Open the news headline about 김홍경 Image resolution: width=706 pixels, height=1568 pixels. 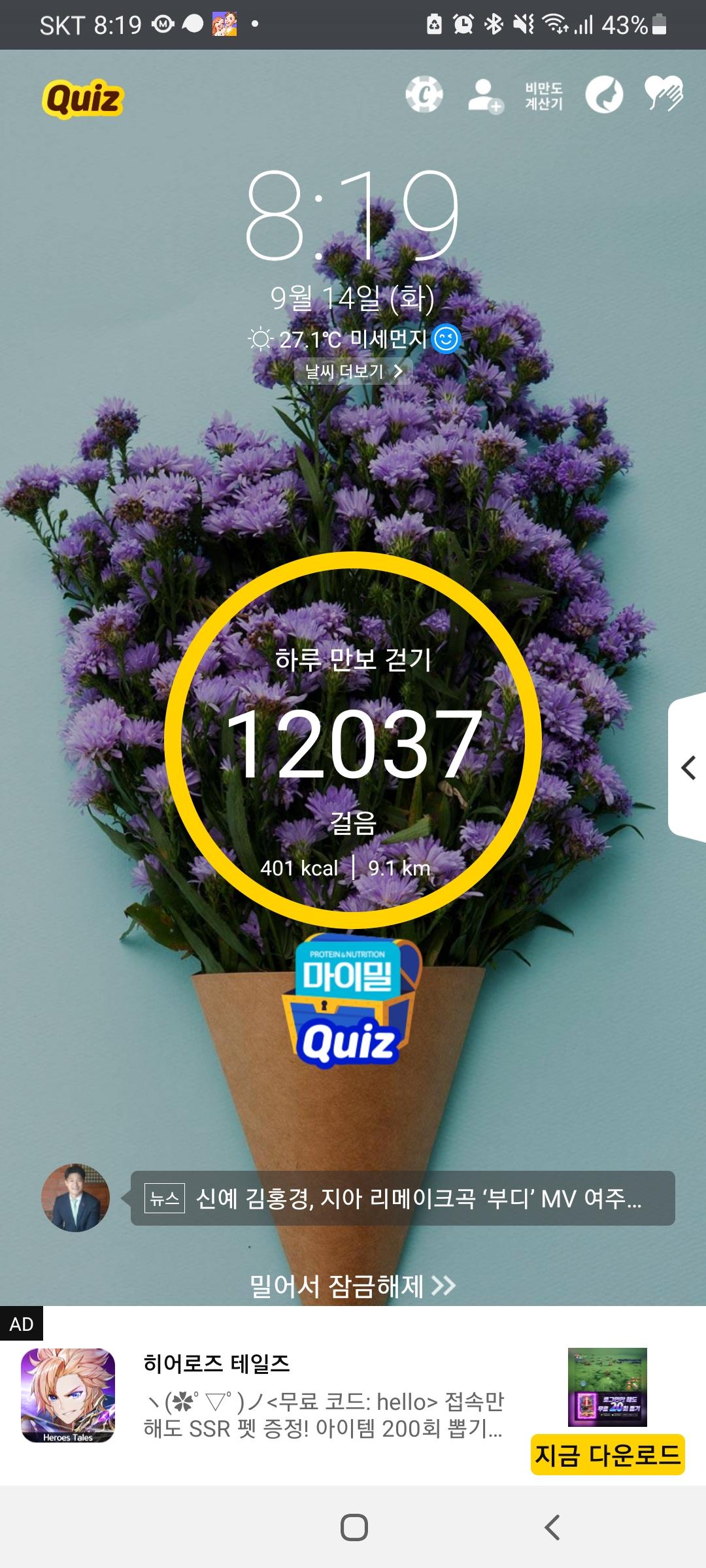(403, 1198)
